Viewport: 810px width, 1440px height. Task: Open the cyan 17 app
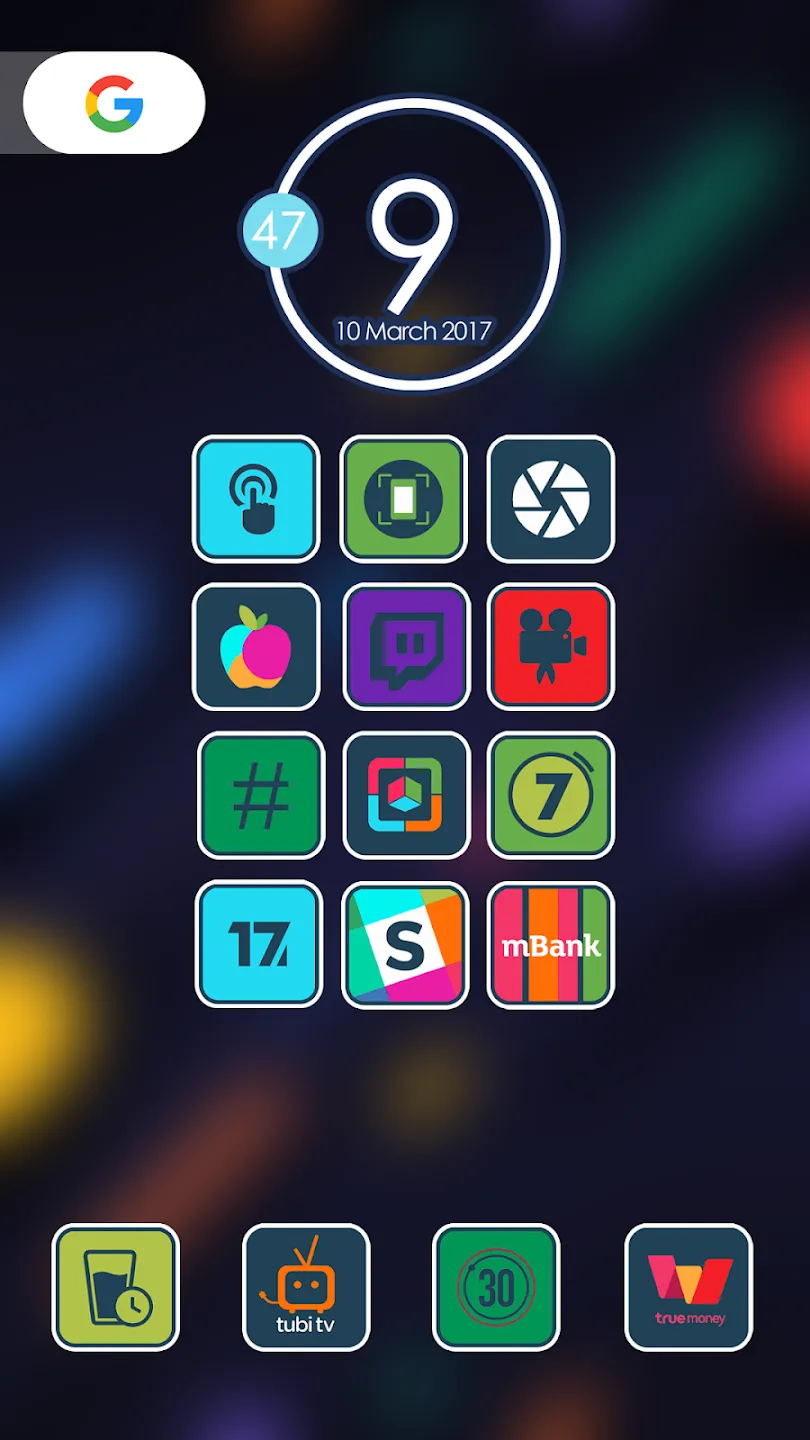(259, 944)
